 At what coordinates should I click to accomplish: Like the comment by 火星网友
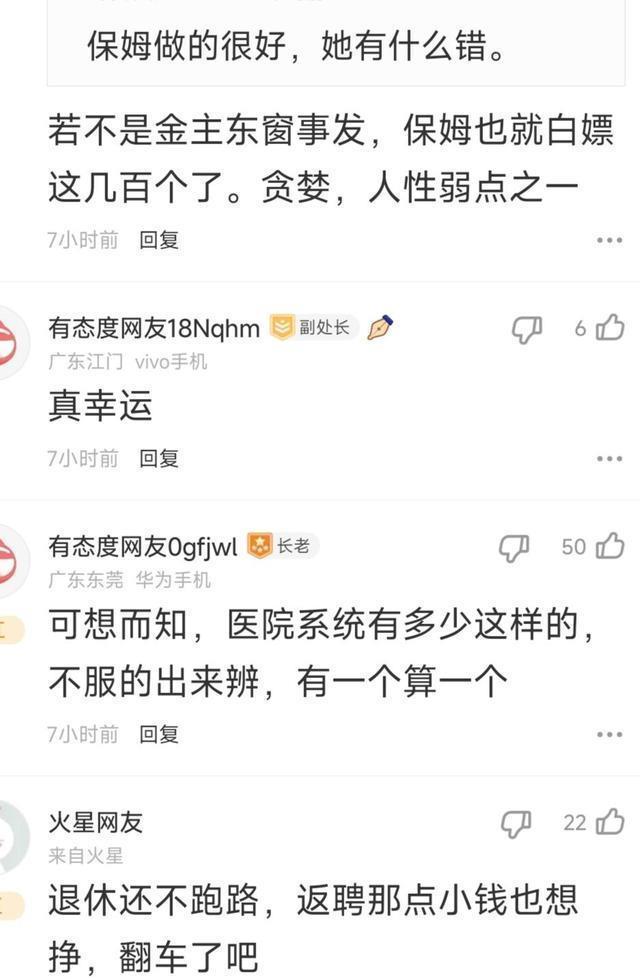click(x=610, y=823)
